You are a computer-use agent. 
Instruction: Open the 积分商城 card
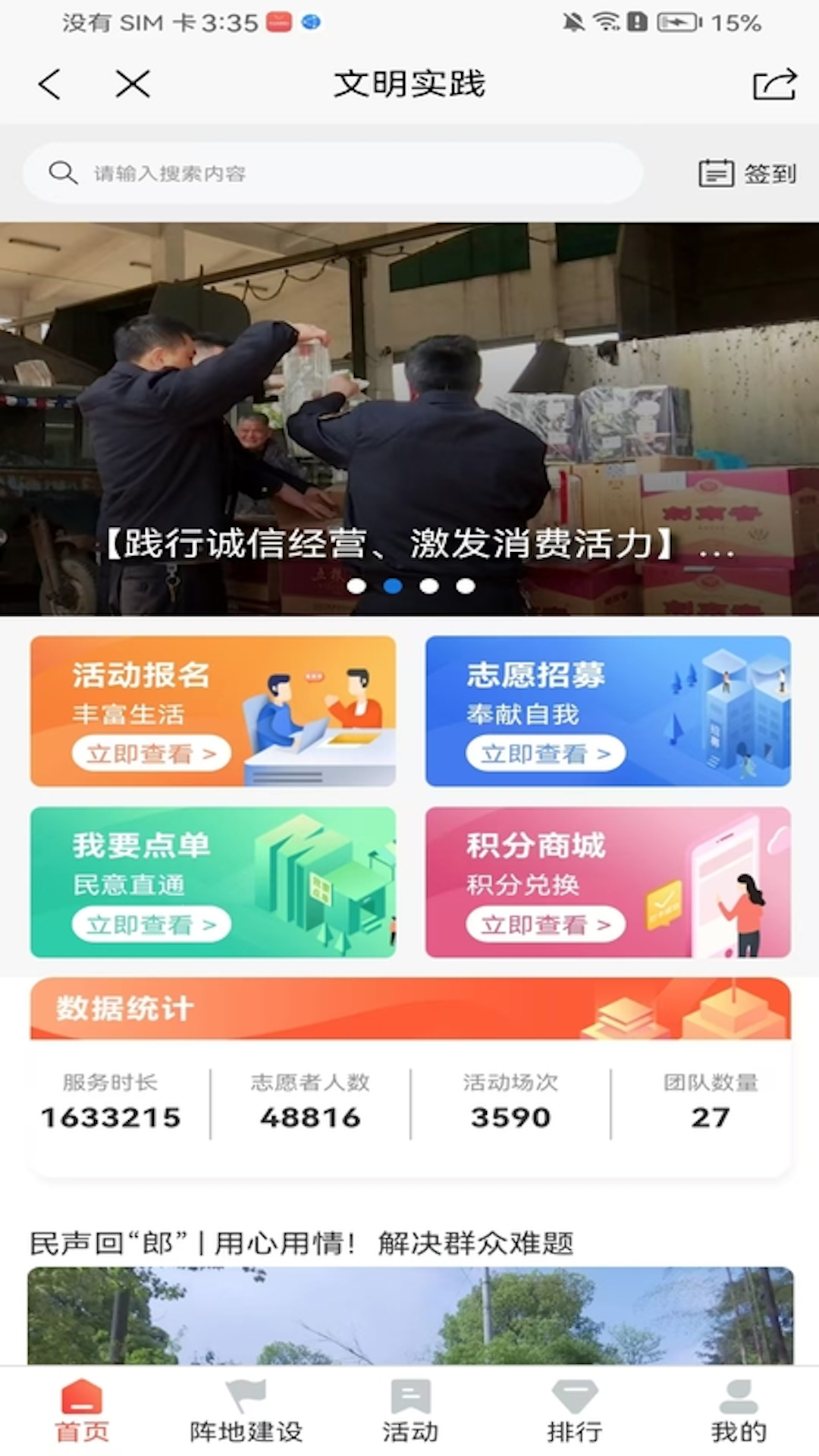pyautogui.click(x=607, y=882)
